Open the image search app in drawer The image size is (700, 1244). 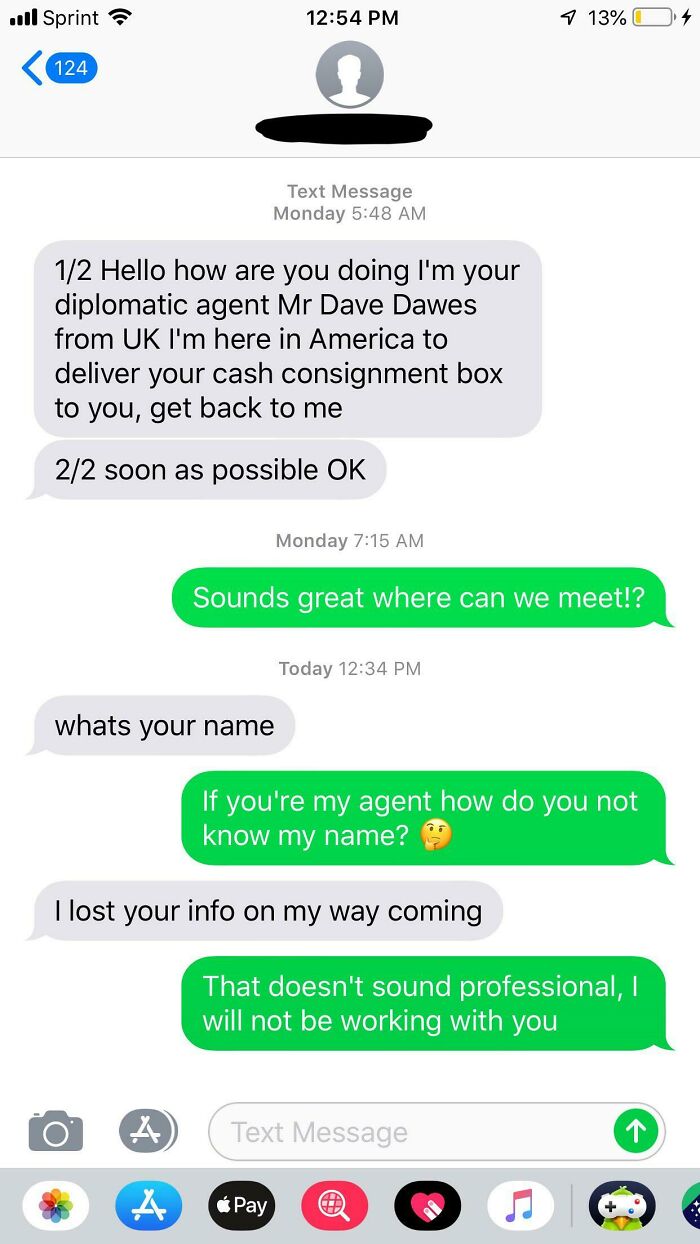pos(335,1205)
